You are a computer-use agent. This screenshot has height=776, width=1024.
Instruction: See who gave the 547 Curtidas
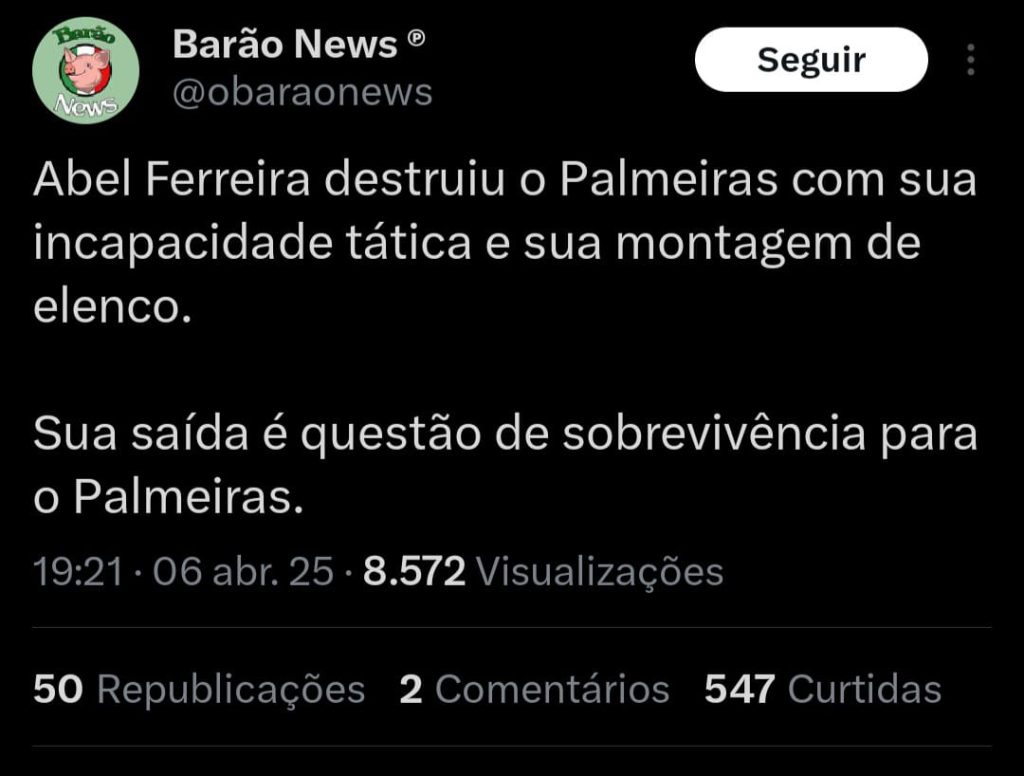(x=822, y=689)
